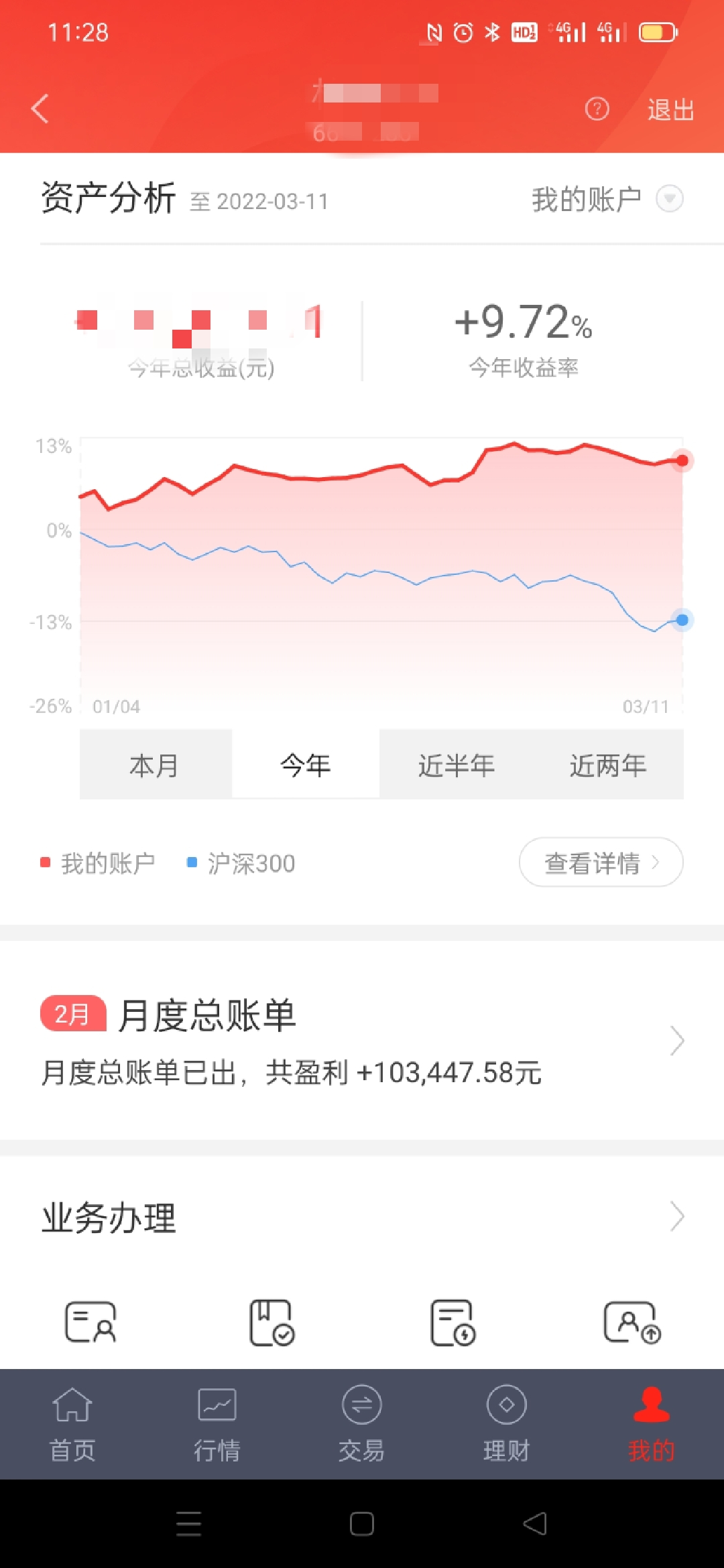Open the 业务办理 section
Viewport: 724px width, 1568px height.
[362, 1217]
